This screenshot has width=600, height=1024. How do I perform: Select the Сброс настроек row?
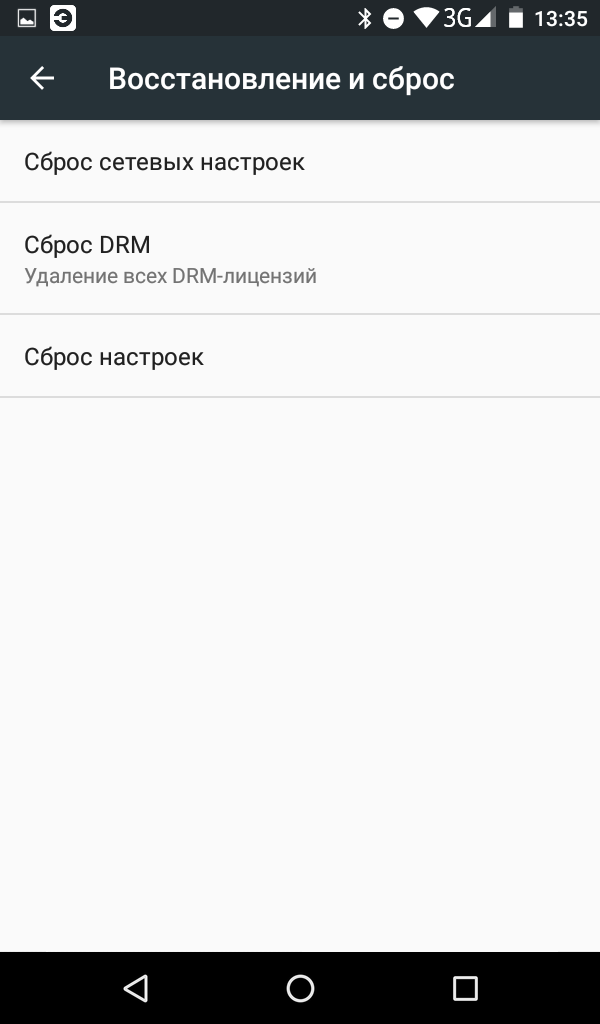300,356
